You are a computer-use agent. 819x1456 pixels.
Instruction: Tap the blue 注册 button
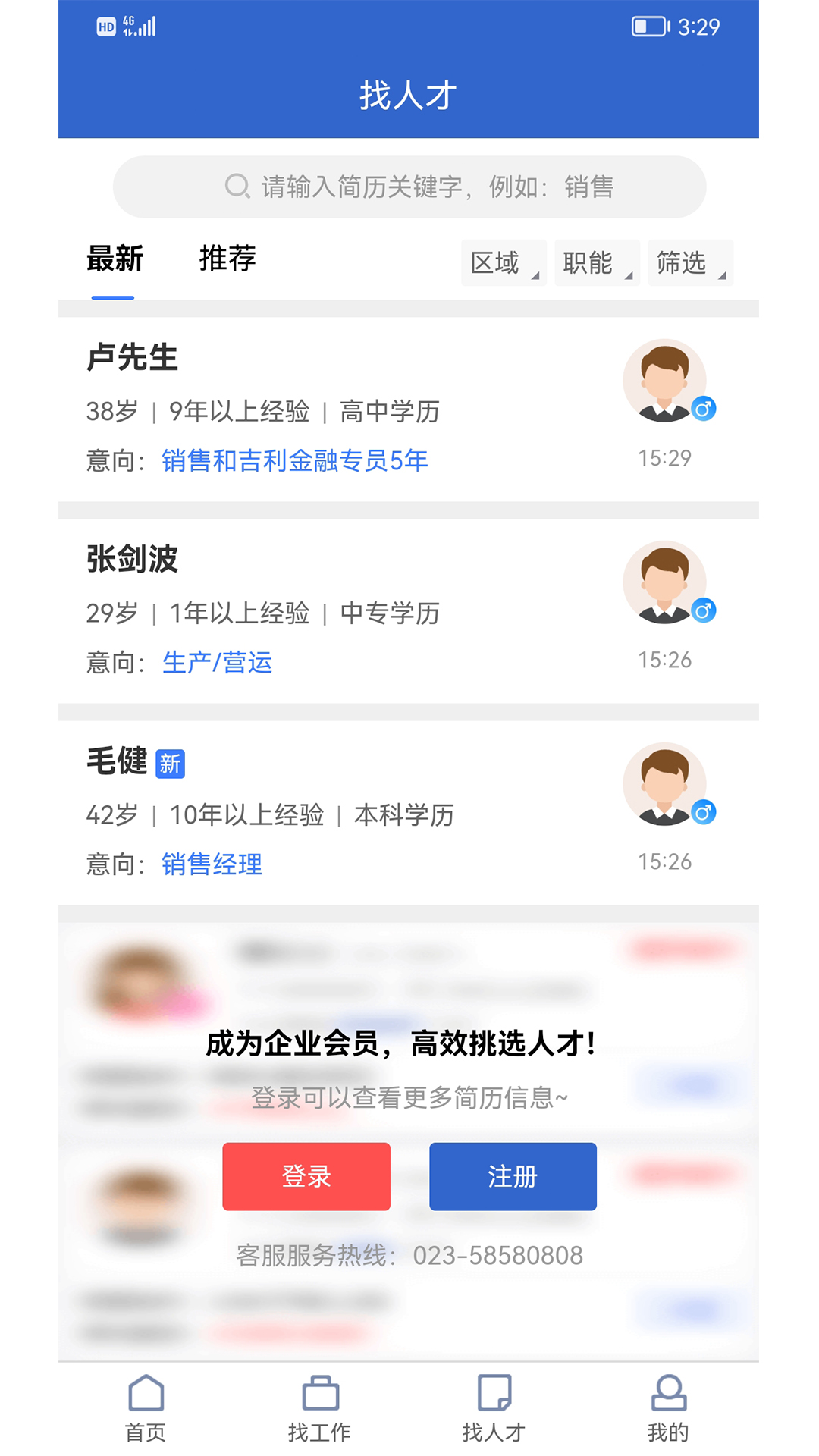513,1176
